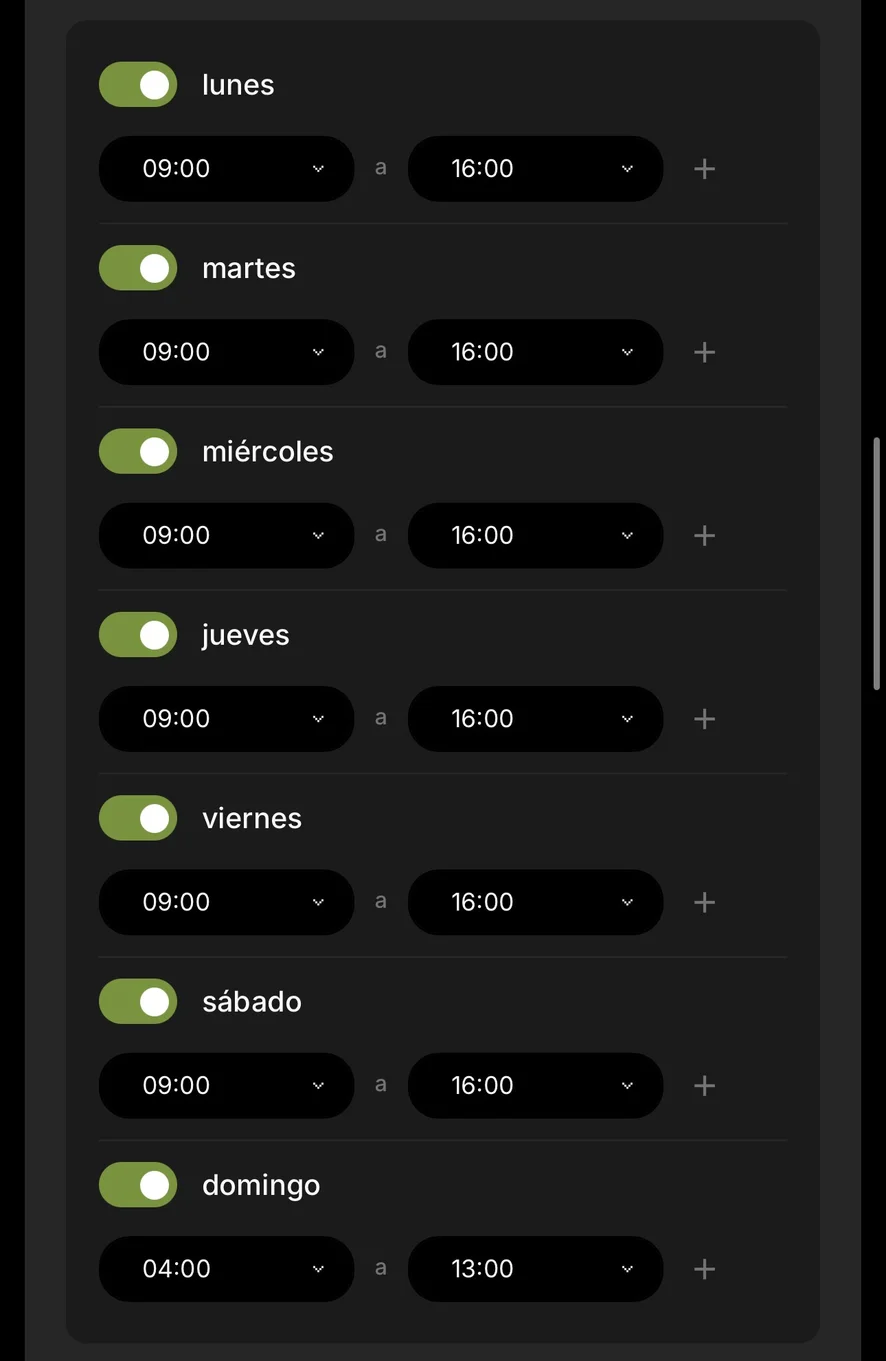Toggle the domingo switch off

pyautogui.click(x=138, y=1185)
